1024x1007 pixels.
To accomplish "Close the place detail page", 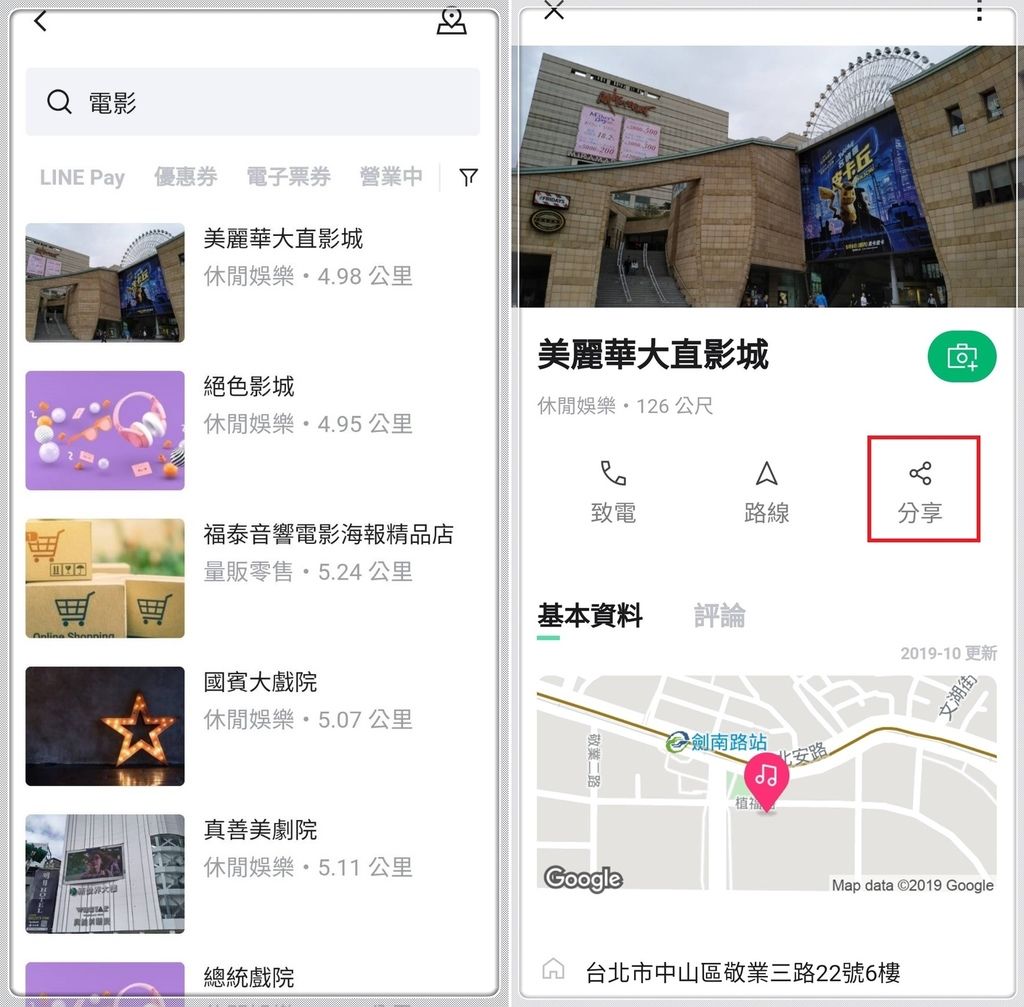I will click(x=554, y=10).
